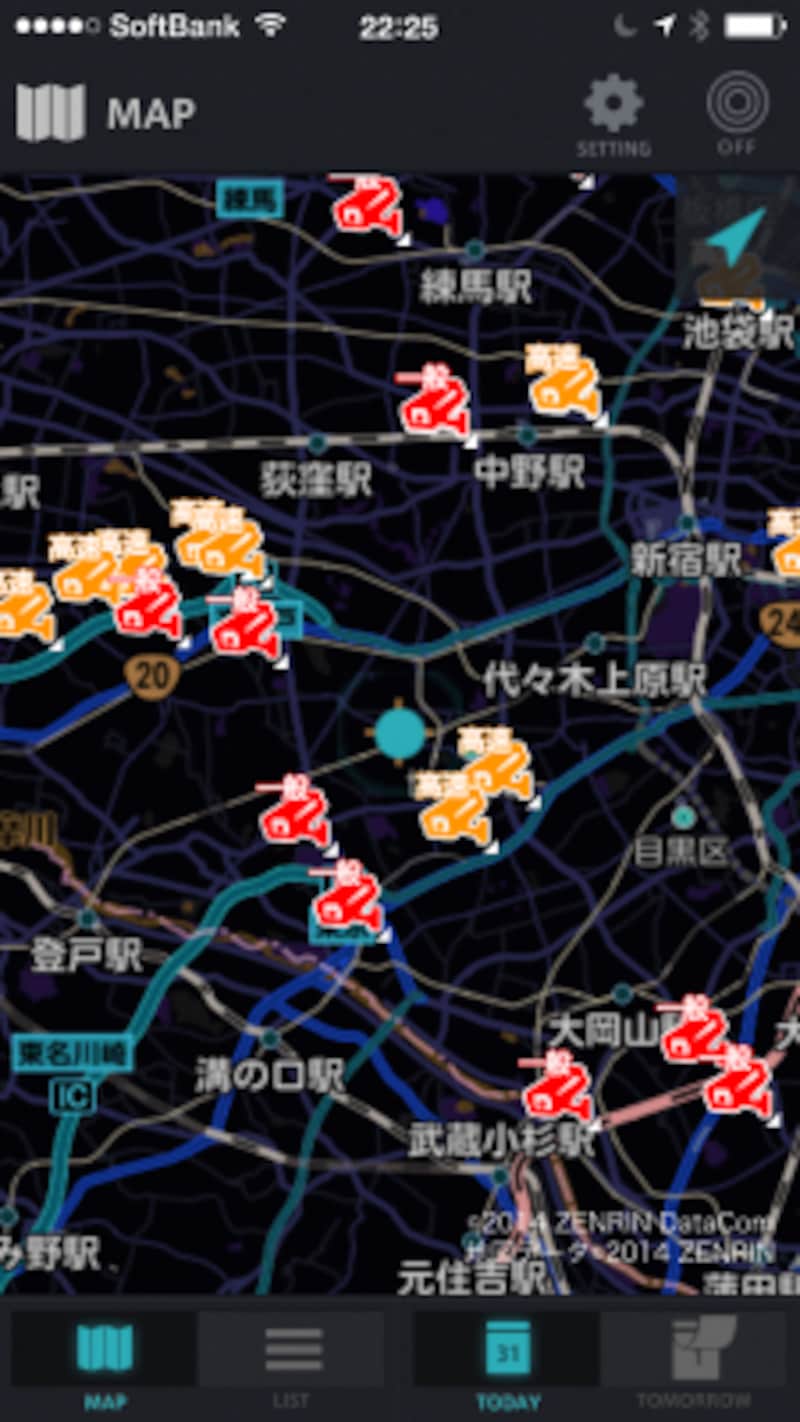Open the SETTING gear
Screen dimensions: 800x1422
[613, 113]
